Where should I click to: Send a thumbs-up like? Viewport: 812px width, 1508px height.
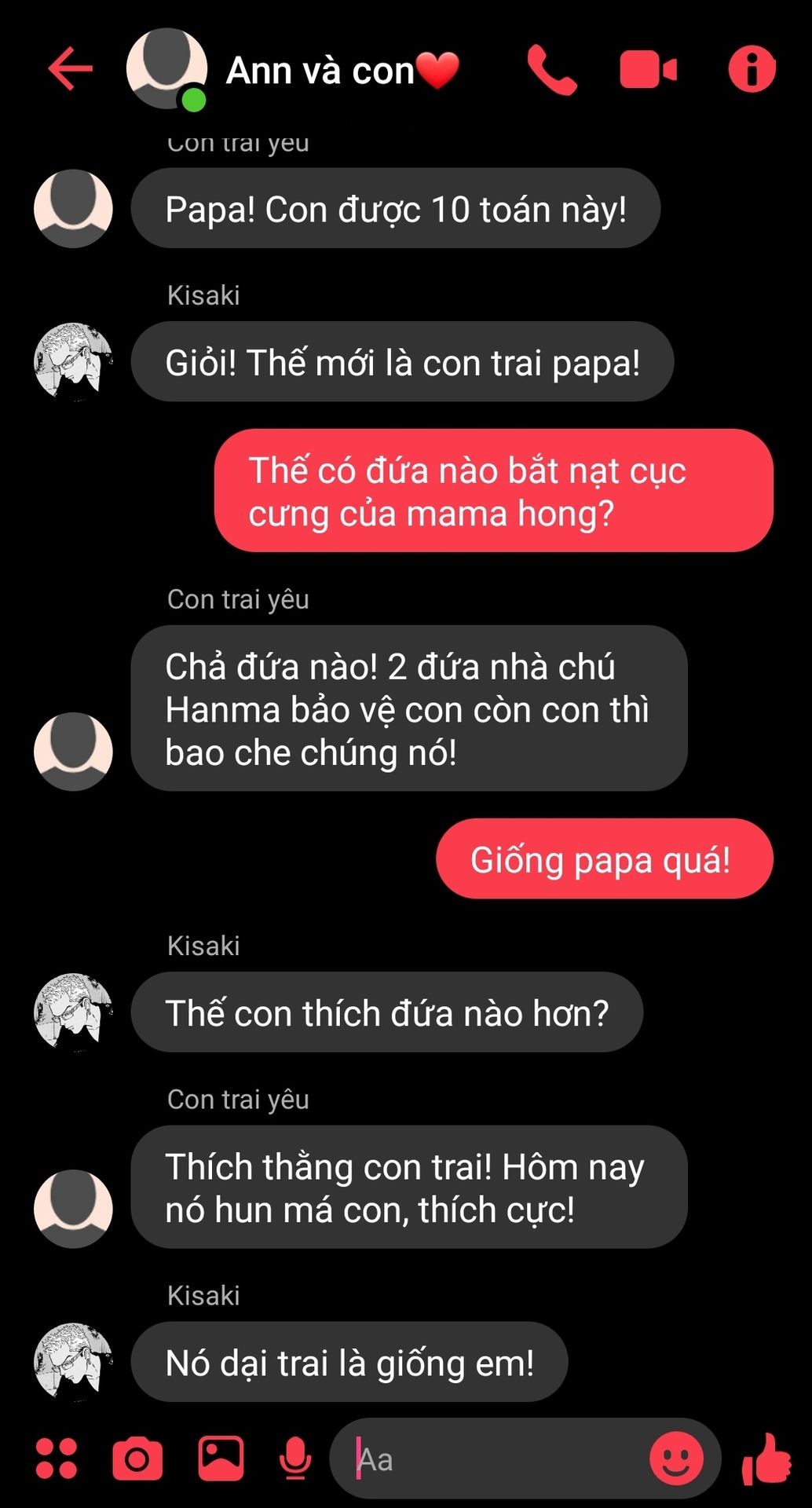coord(766,1459)
